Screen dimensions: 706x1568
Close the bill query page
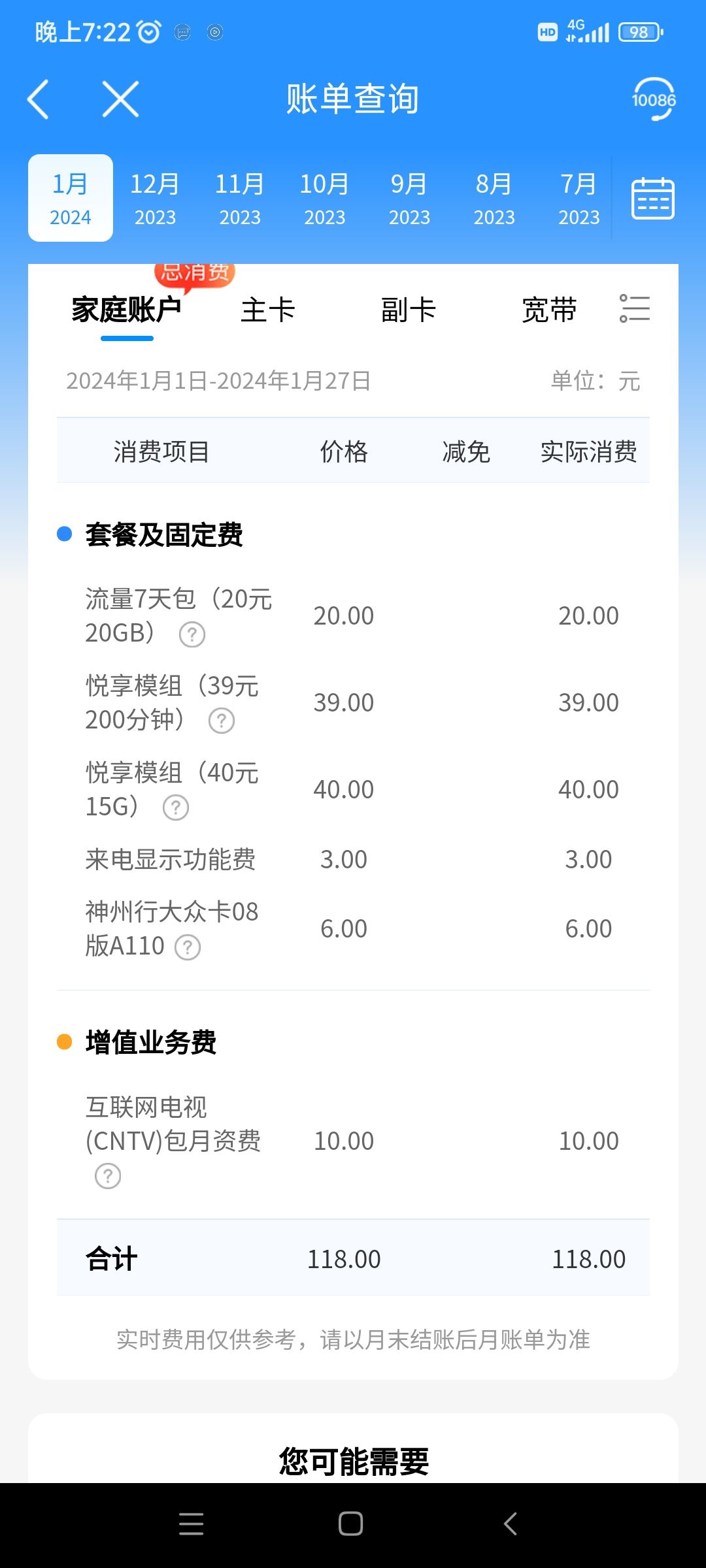click(x=121, y=99)
